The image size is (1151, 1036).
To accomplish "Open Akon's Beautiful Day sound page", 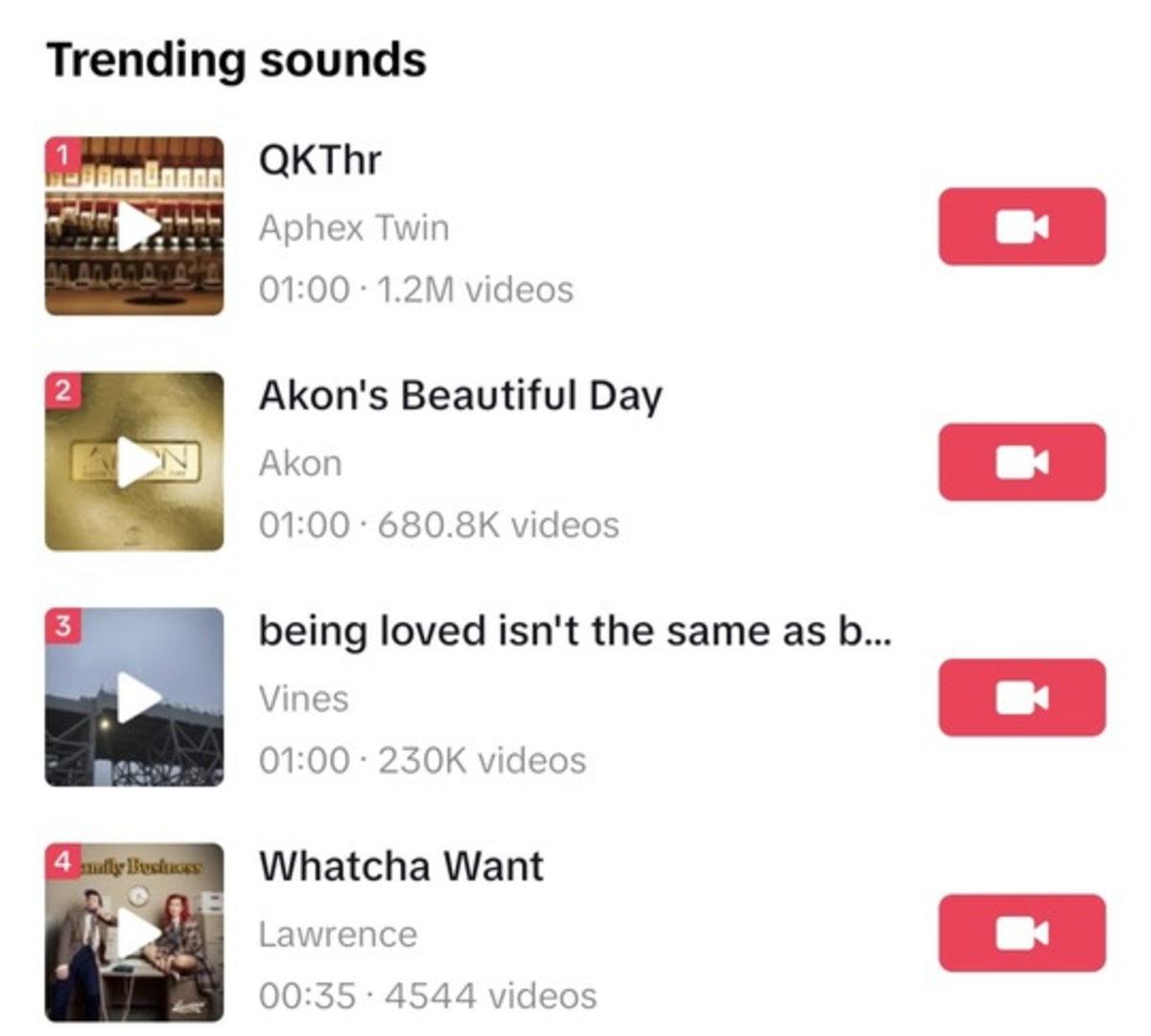I will (x=460, y=395).
